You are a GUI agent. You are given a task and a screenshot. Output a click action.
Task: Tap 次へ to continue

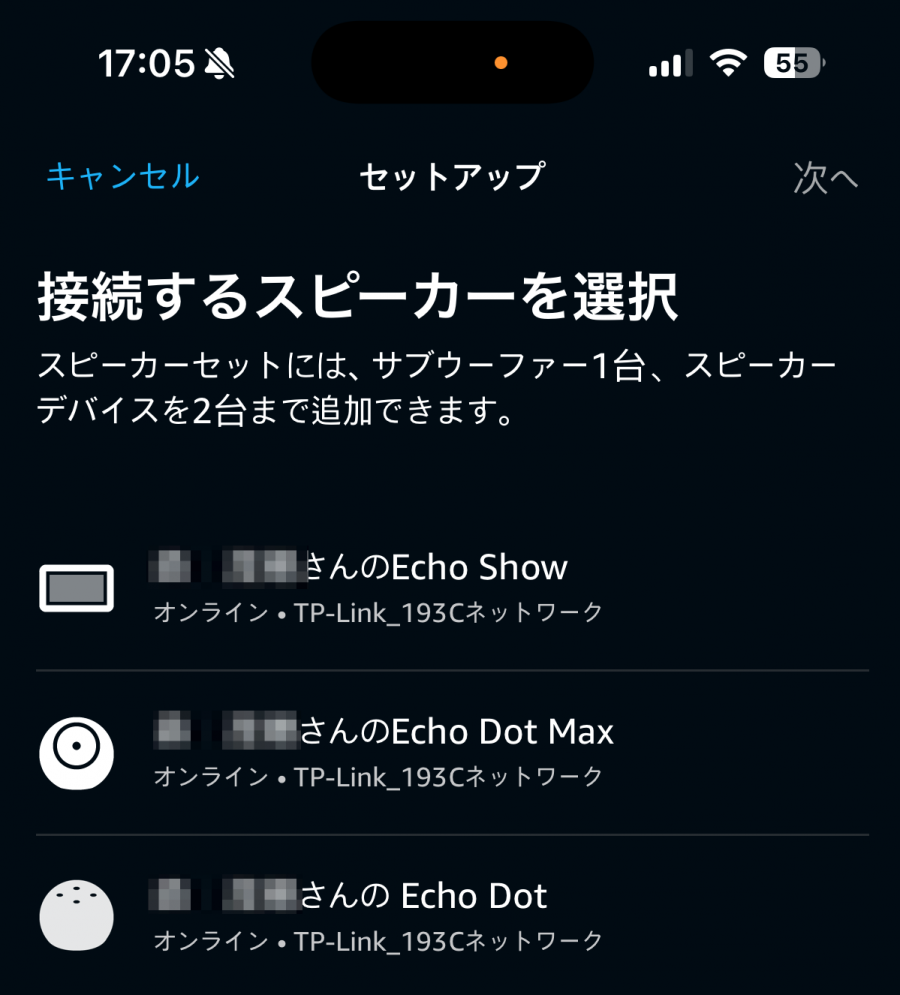point(825,178)
